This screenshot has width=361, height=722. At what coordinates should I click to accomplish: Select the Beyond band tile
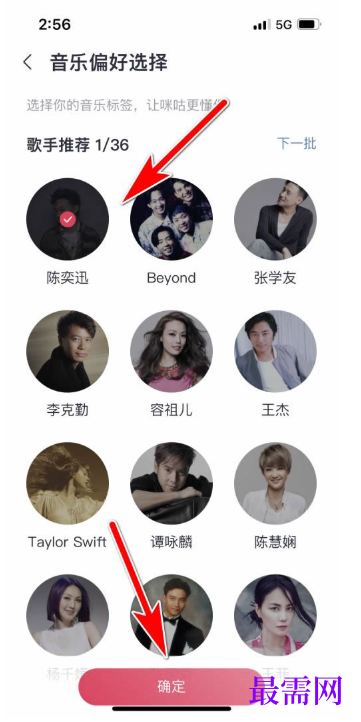coord(171,220)
